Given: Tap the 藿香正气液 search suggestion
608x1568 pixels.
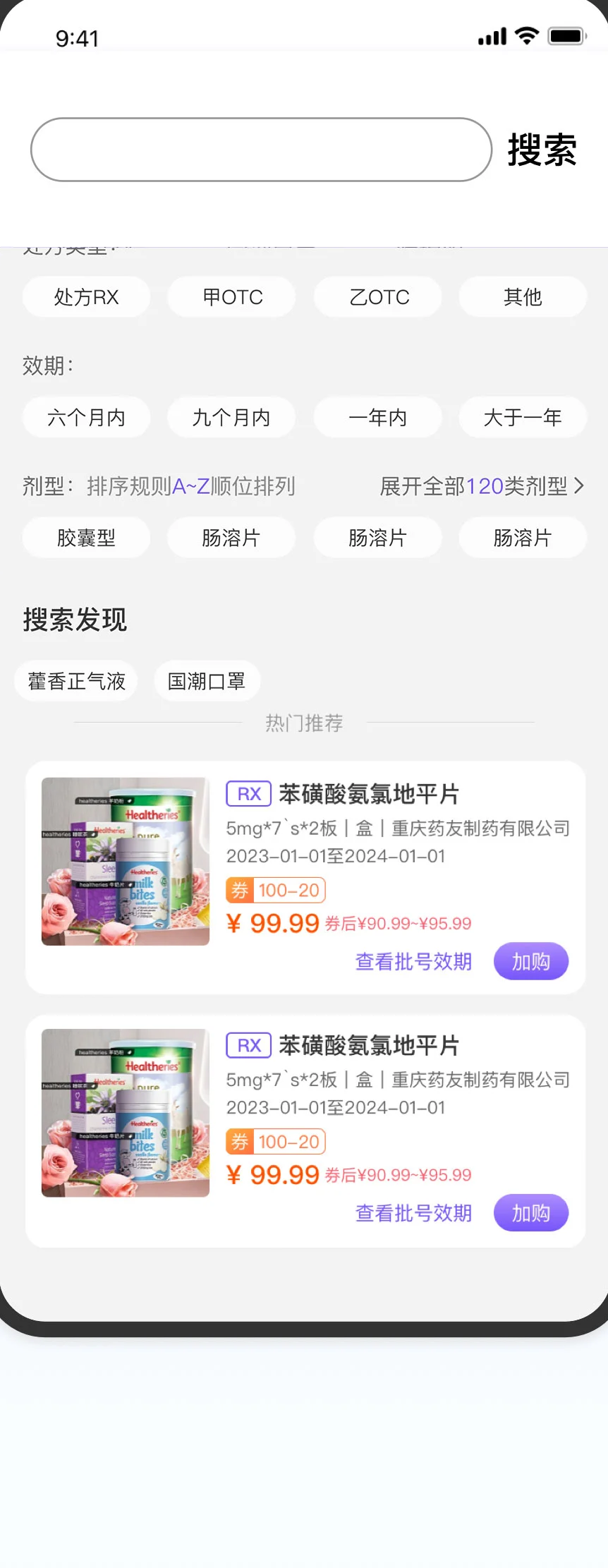Looking at the screenshot, I should [76, 680].
